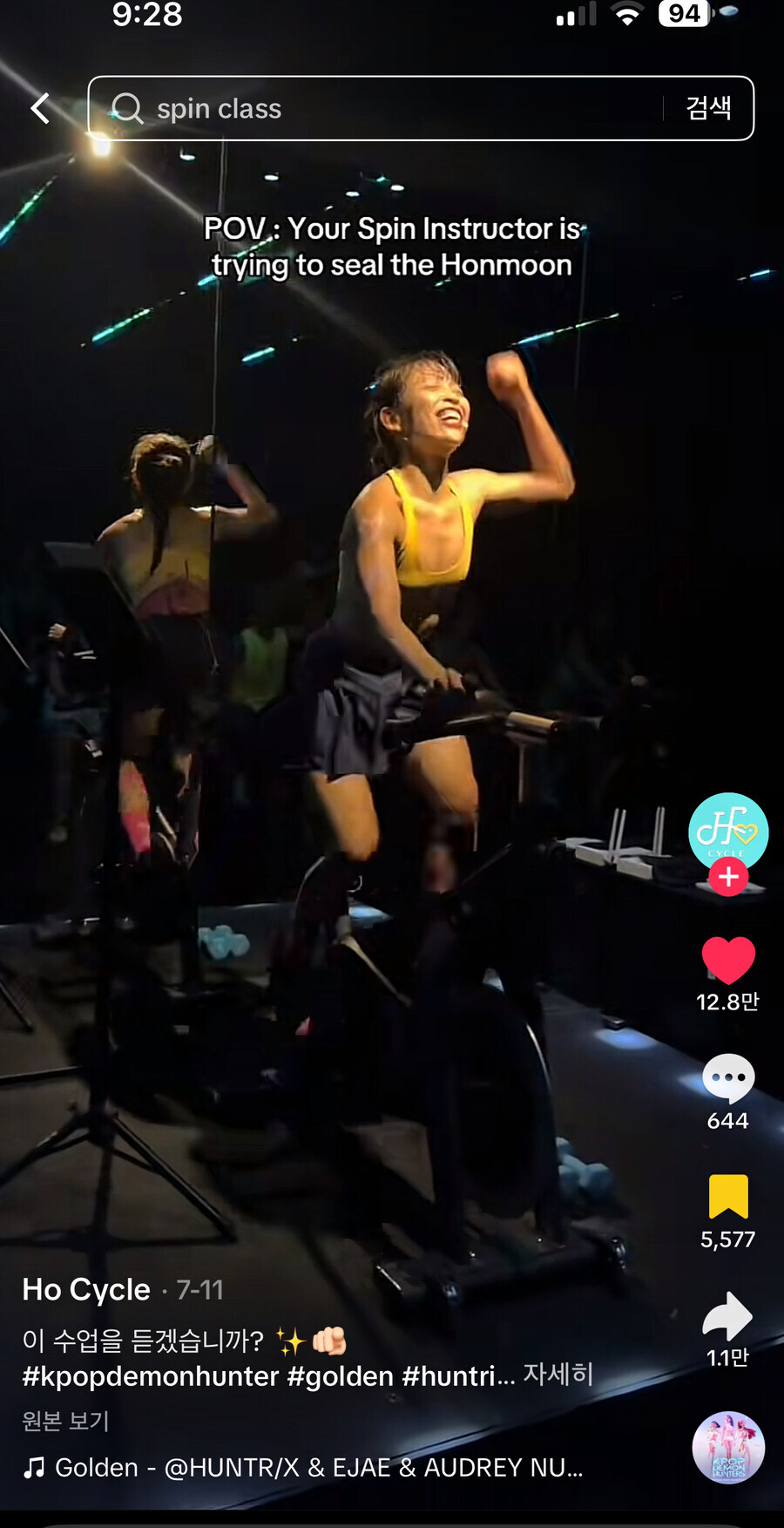Expand the caption with 자세히
Screen dimensions: 784x1528
point(558,1375)
